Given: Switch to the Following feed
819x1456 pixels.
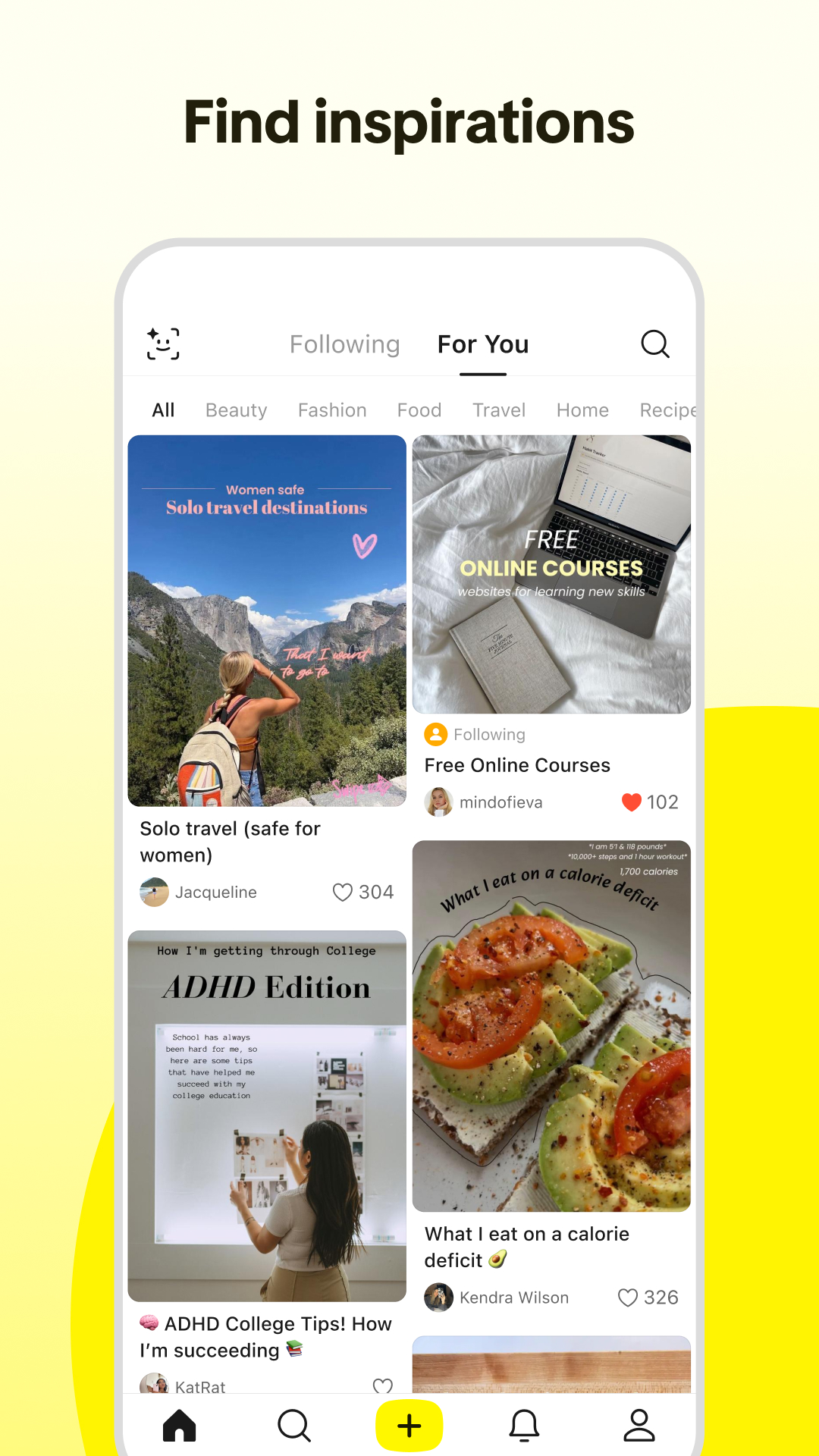Looking at the screenshot, I should tap(344, 344).
